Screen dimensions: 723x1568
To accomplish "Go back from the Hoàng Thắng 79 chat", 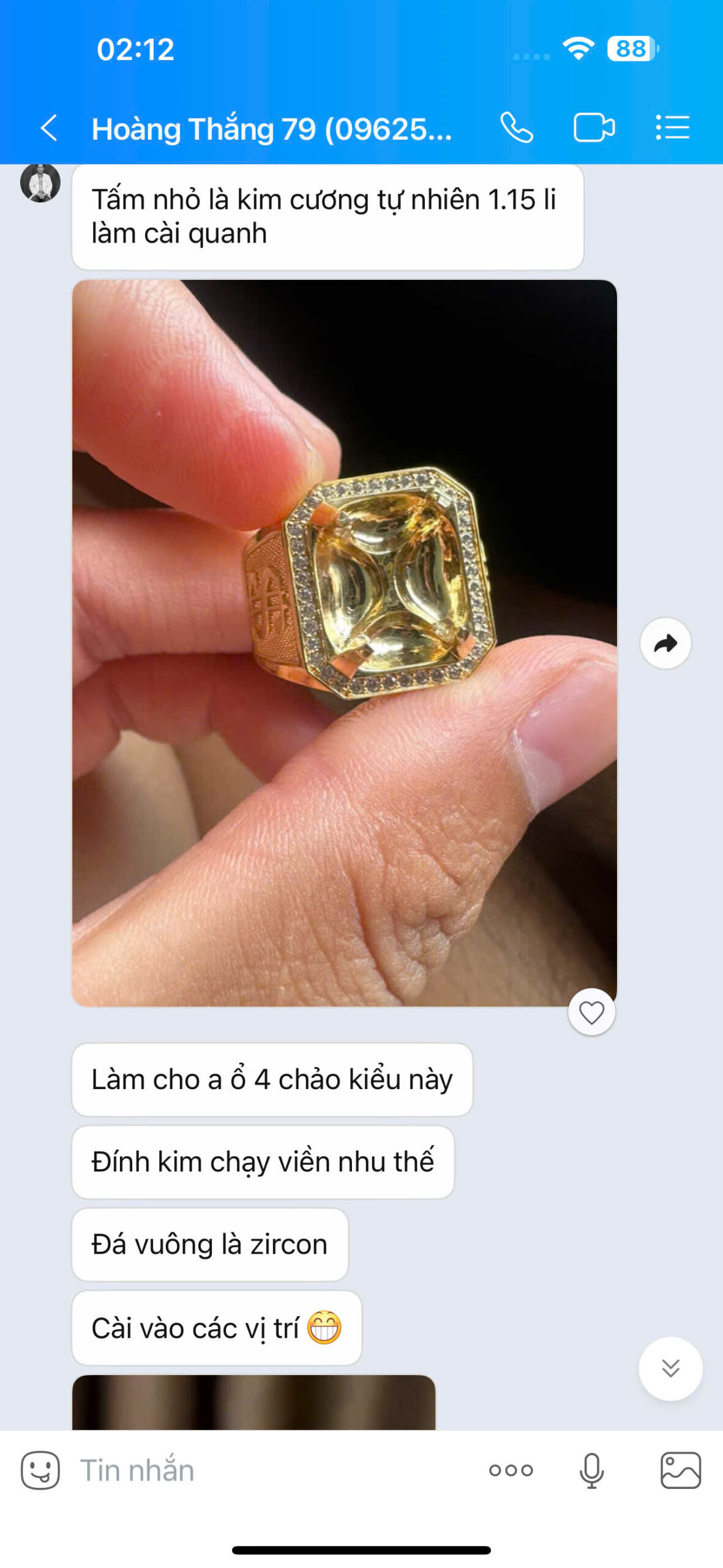I will [x=49, y=128].
